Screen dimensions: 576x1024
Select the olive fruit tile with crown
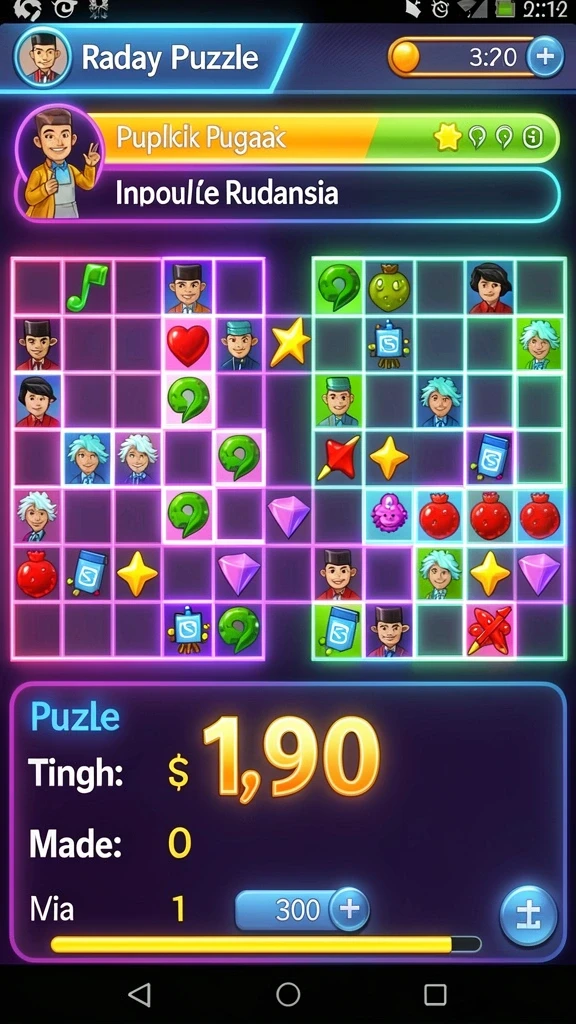(x=389, y=287)
